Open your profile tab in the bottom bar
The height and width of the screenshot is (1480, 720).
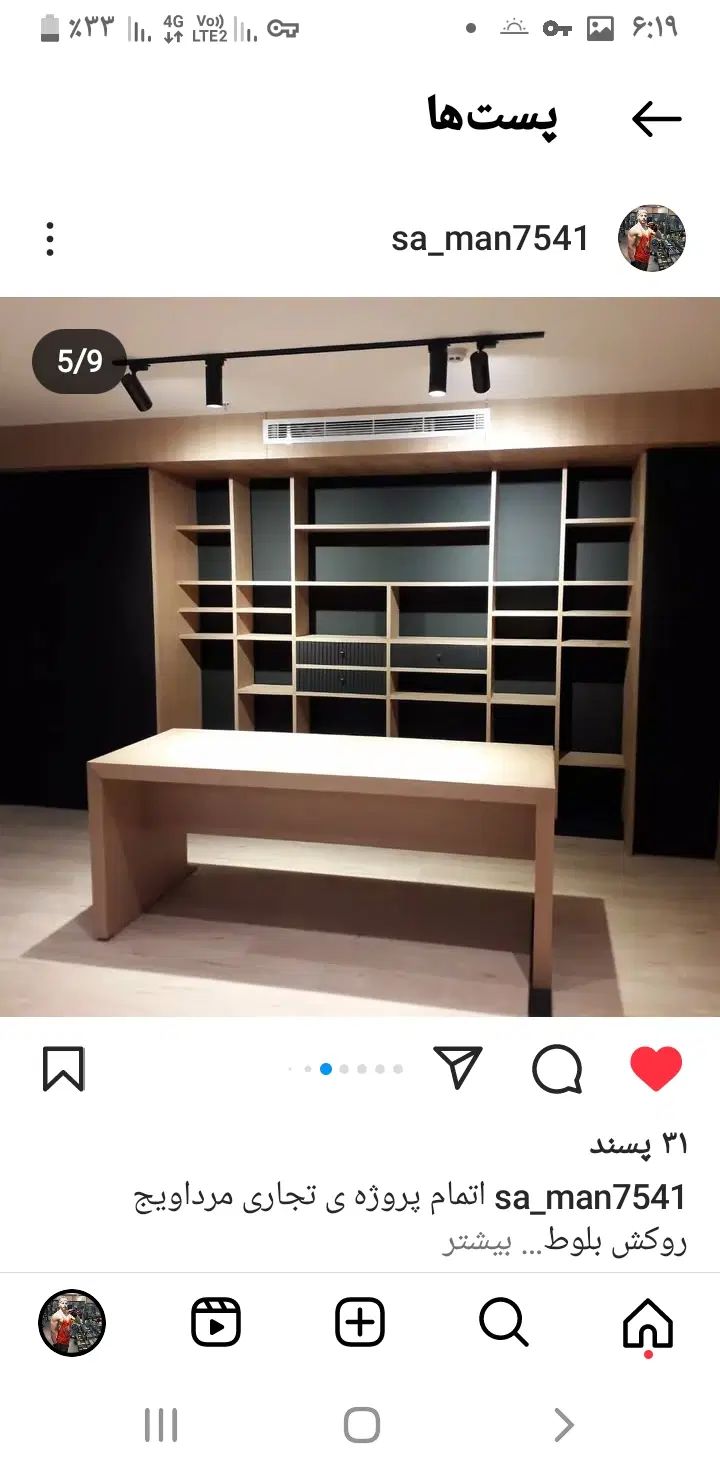click(x=72, y=1324)
